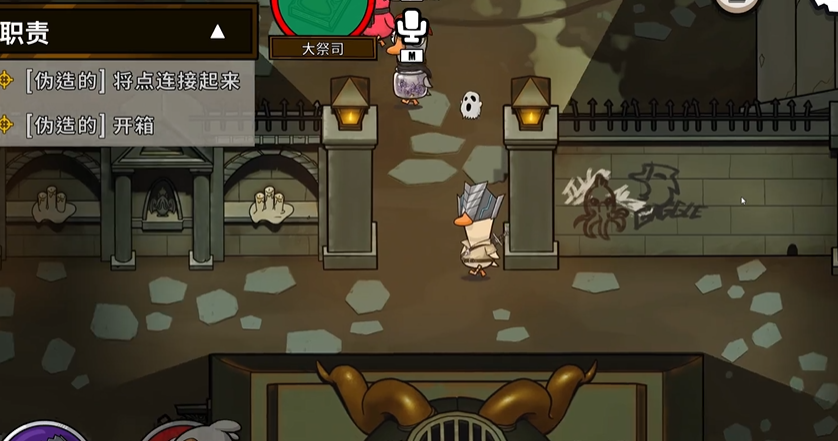
Task: Collapse the 职责 task panel
Action: [x=217, y=32]
